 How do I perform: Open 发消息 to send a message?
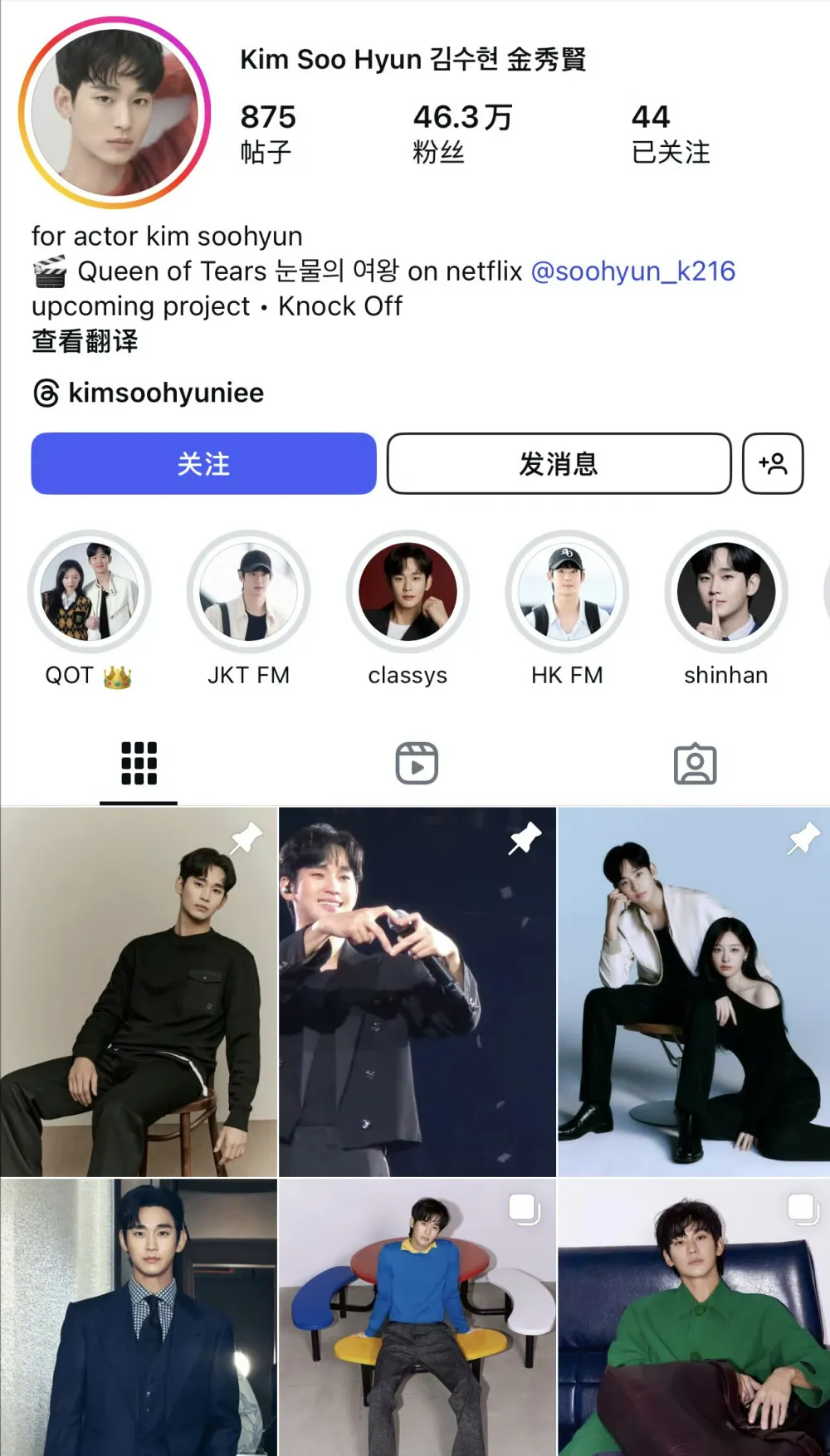559,463
